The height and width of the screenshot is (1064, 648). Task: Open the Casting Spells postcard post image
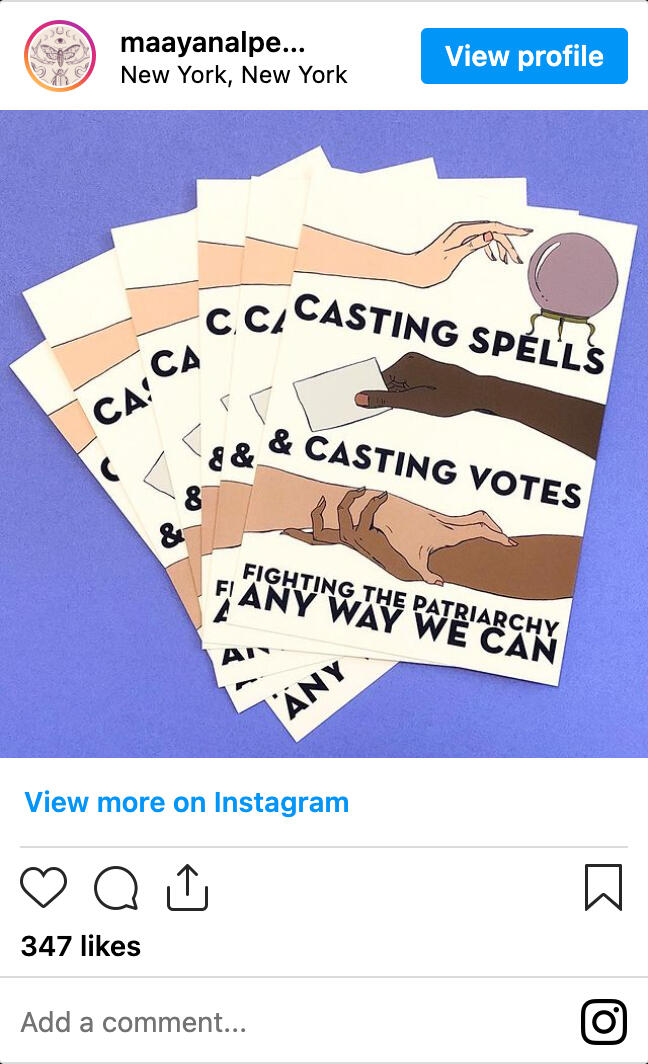pyautogui.click(x=324, y=433)
